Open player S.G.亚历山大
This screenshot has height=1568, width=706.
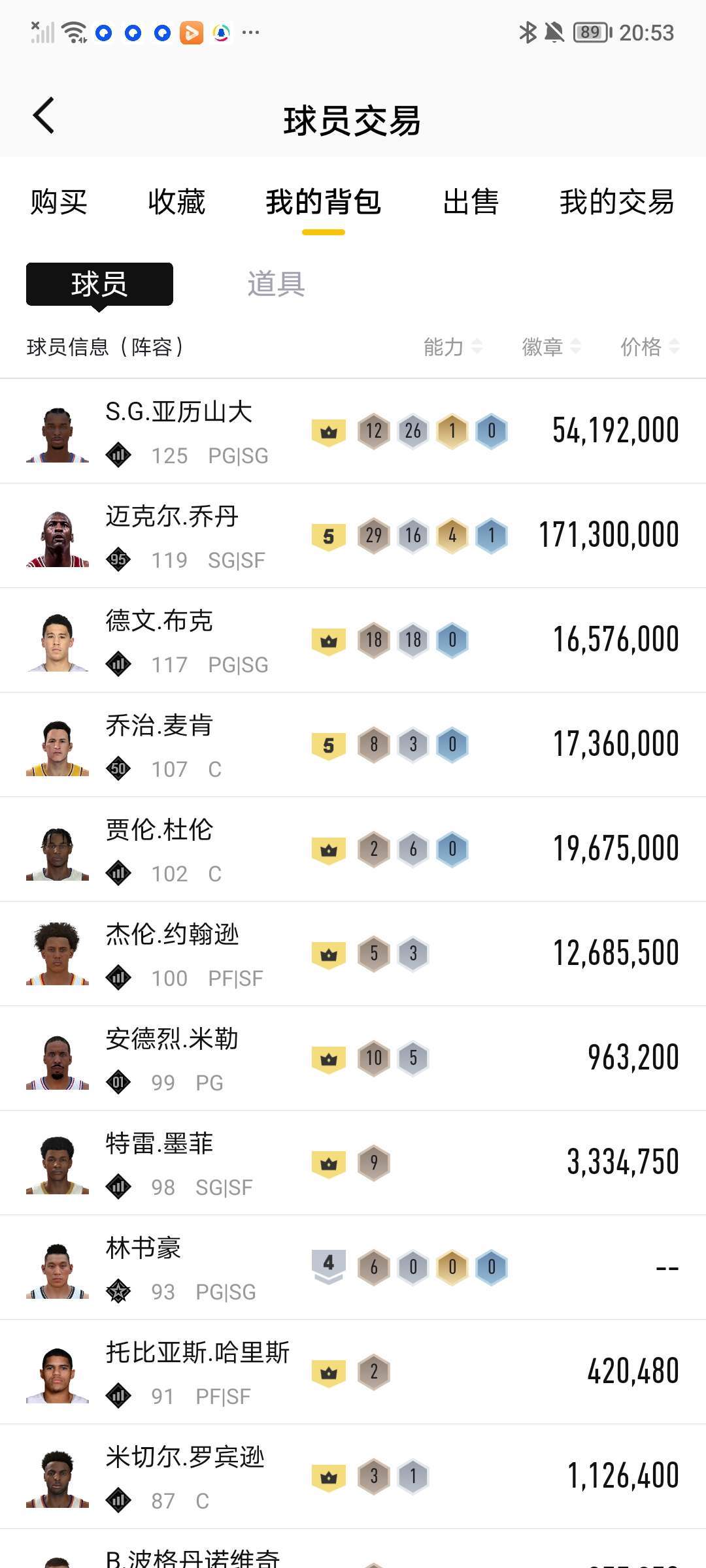[x=178, y=413]
